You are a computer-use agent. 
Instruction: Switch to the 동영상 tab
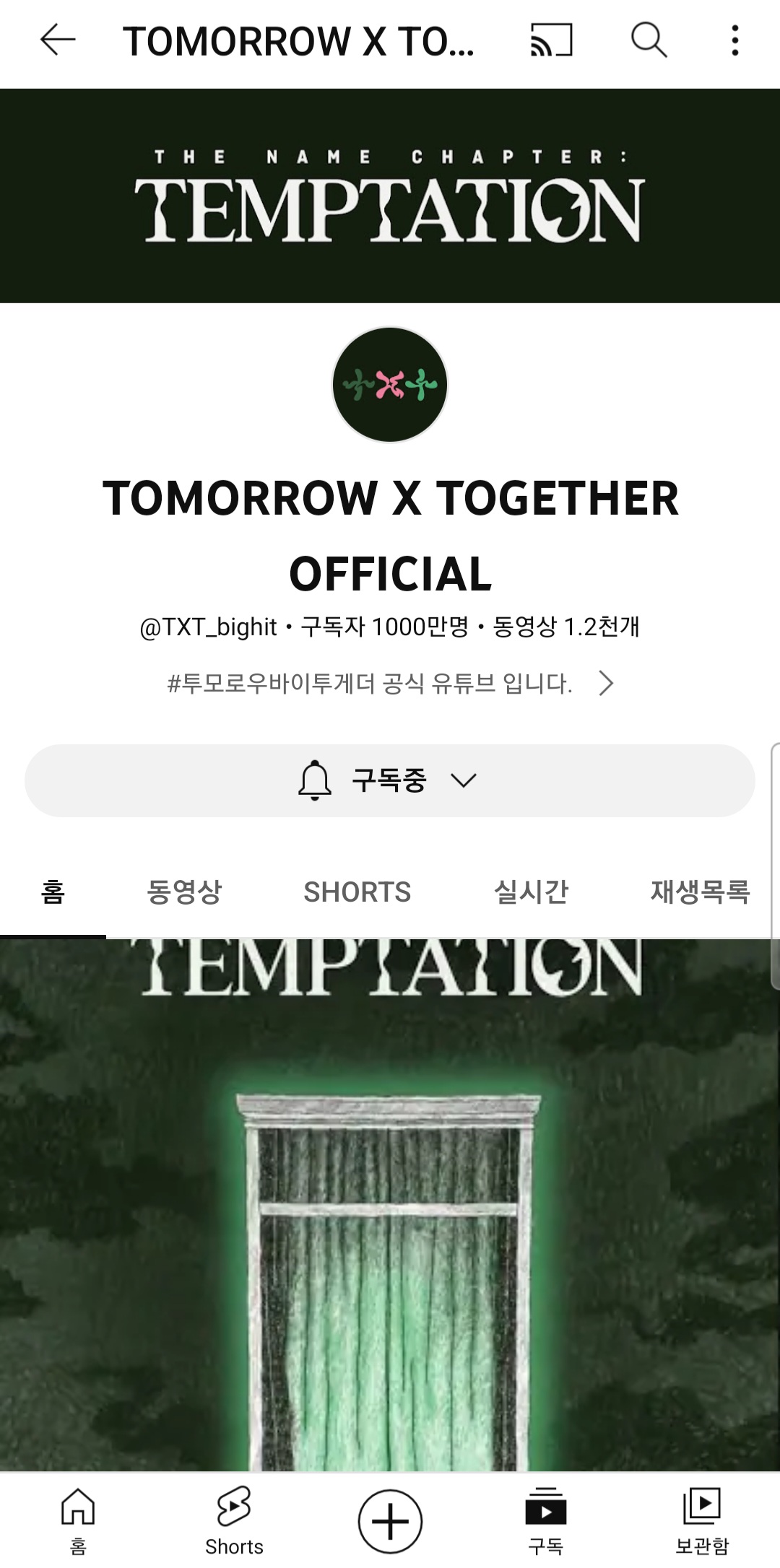(x=184, y=892)
